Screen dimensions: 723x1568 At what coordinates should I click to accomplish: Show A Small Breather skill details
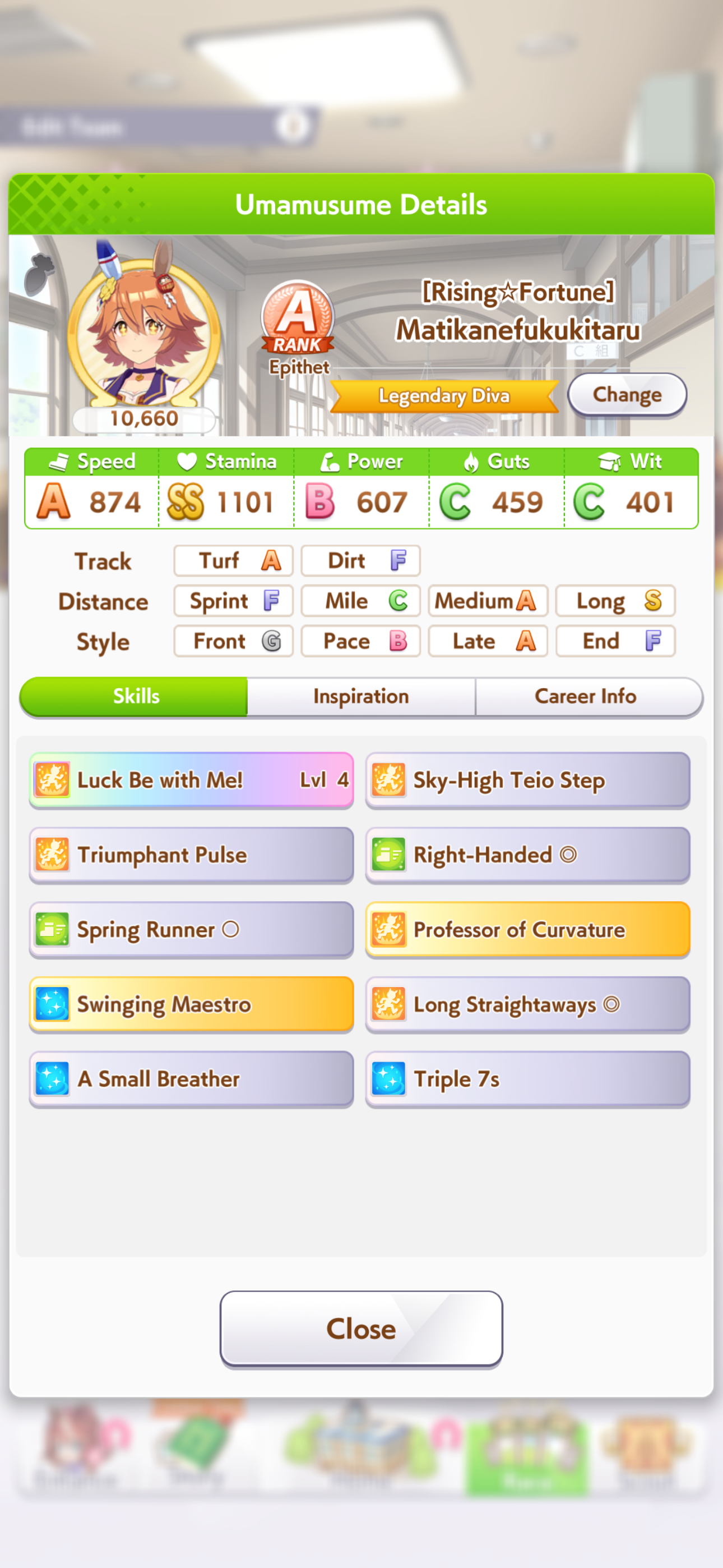pos(191,1079)
